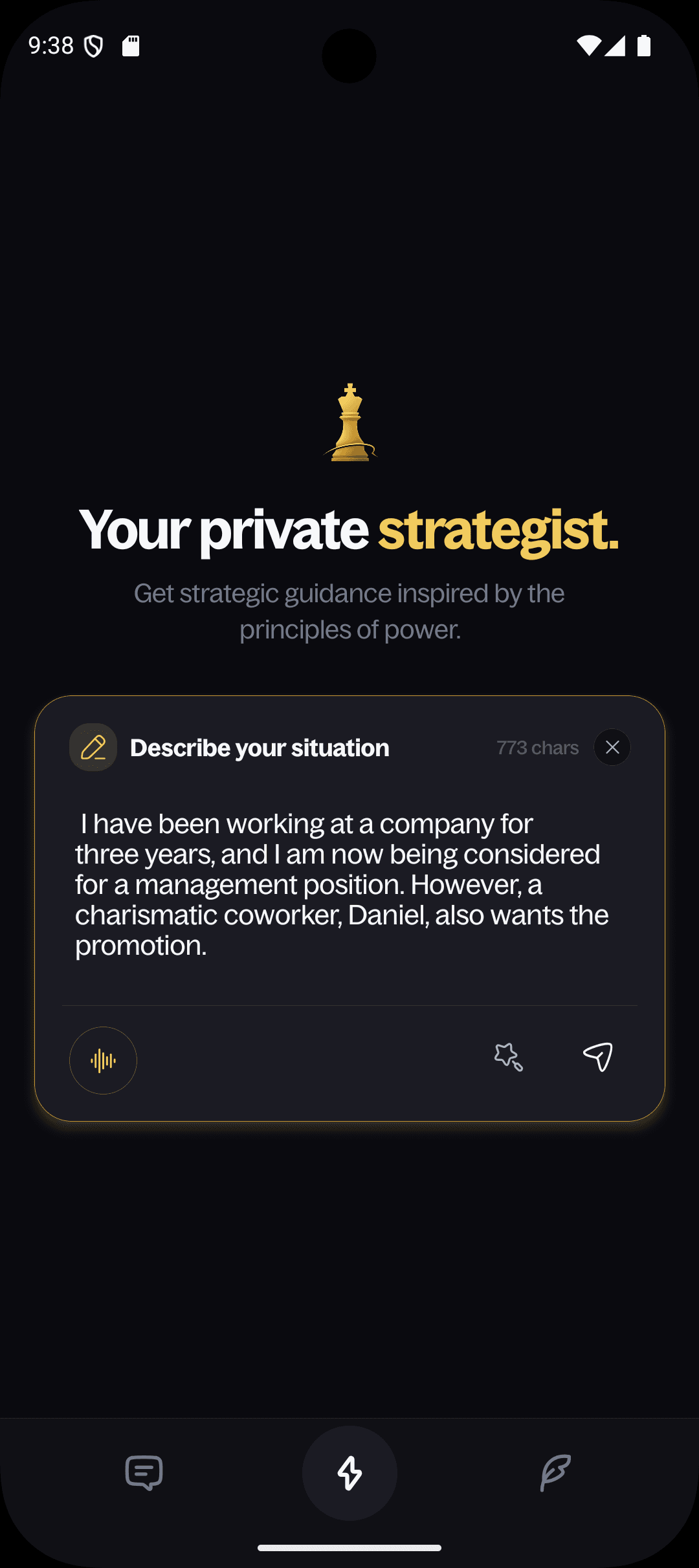Open the chat tab in the bottom bar
Viewport: 699px width, 1568px height.
144,1473
